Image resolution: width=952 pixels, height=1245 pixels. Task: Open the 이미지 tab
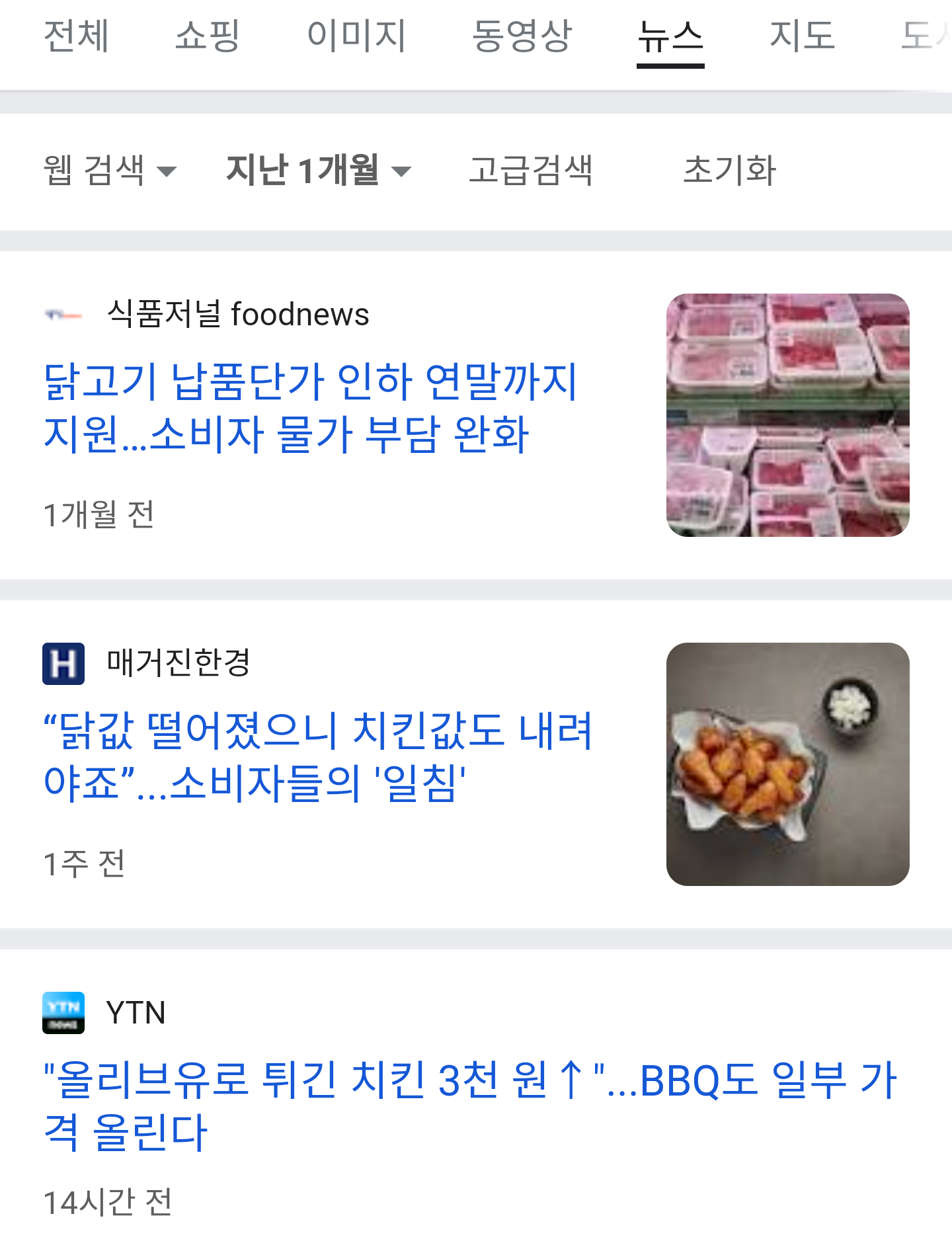(356, 36)
